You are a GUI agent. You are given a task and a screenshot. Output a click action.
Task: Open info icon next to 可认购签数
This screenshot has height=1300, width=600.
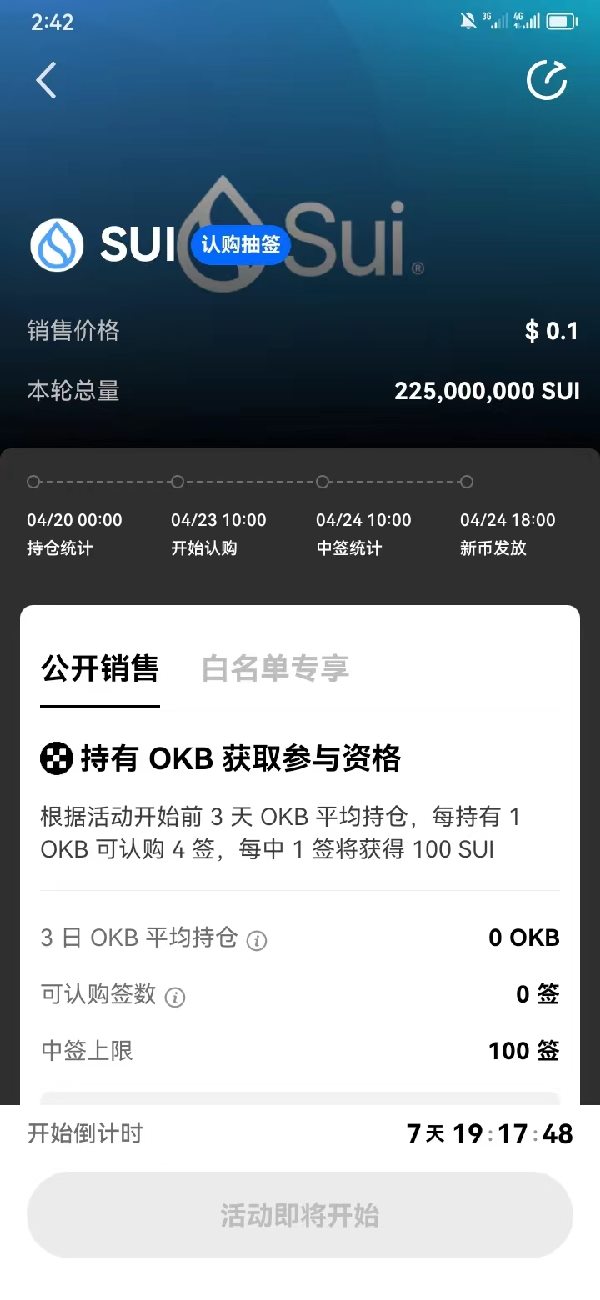(x=175, y=997)
